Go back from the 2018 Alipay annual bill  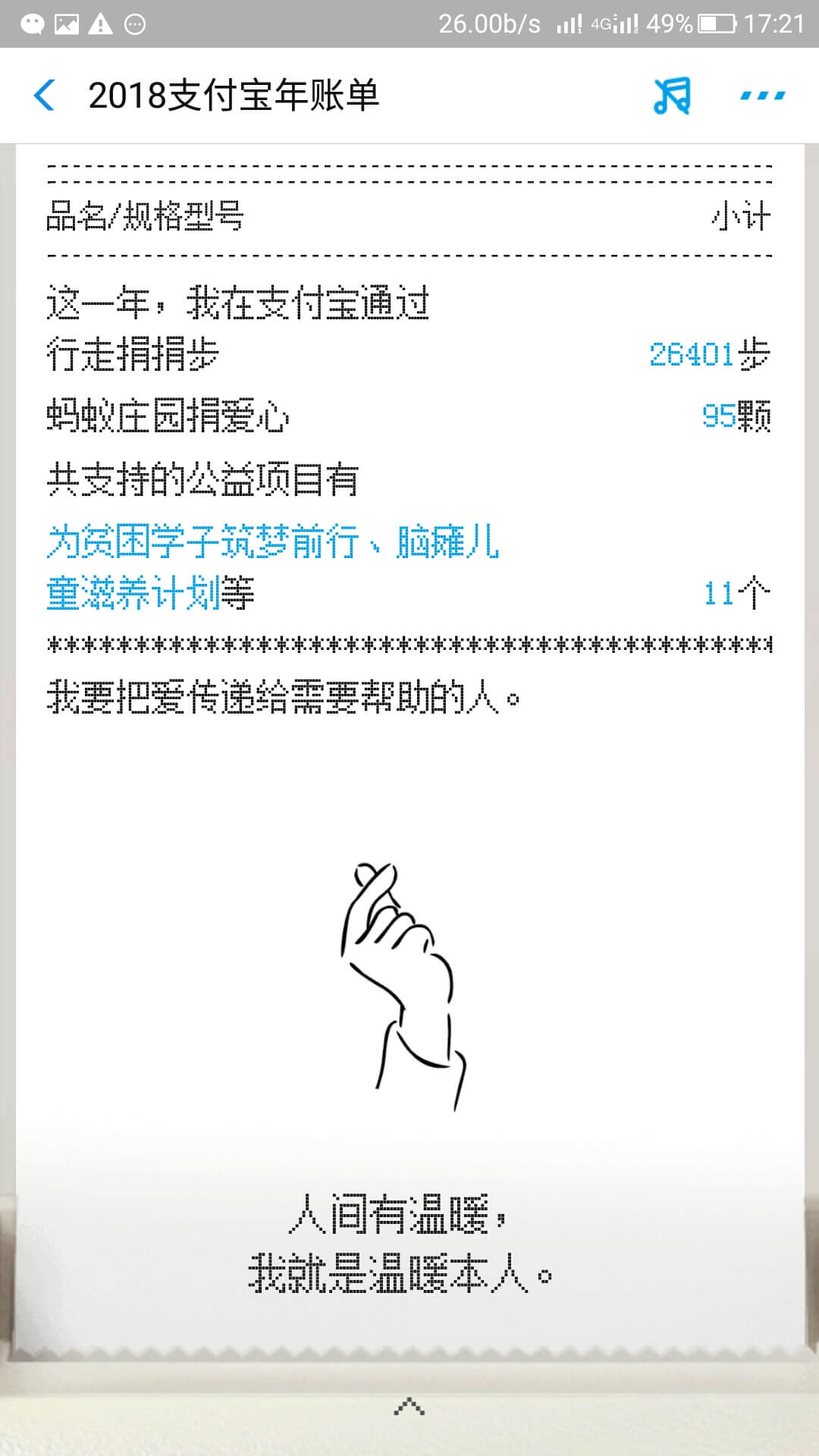click(x=45, y=96)
